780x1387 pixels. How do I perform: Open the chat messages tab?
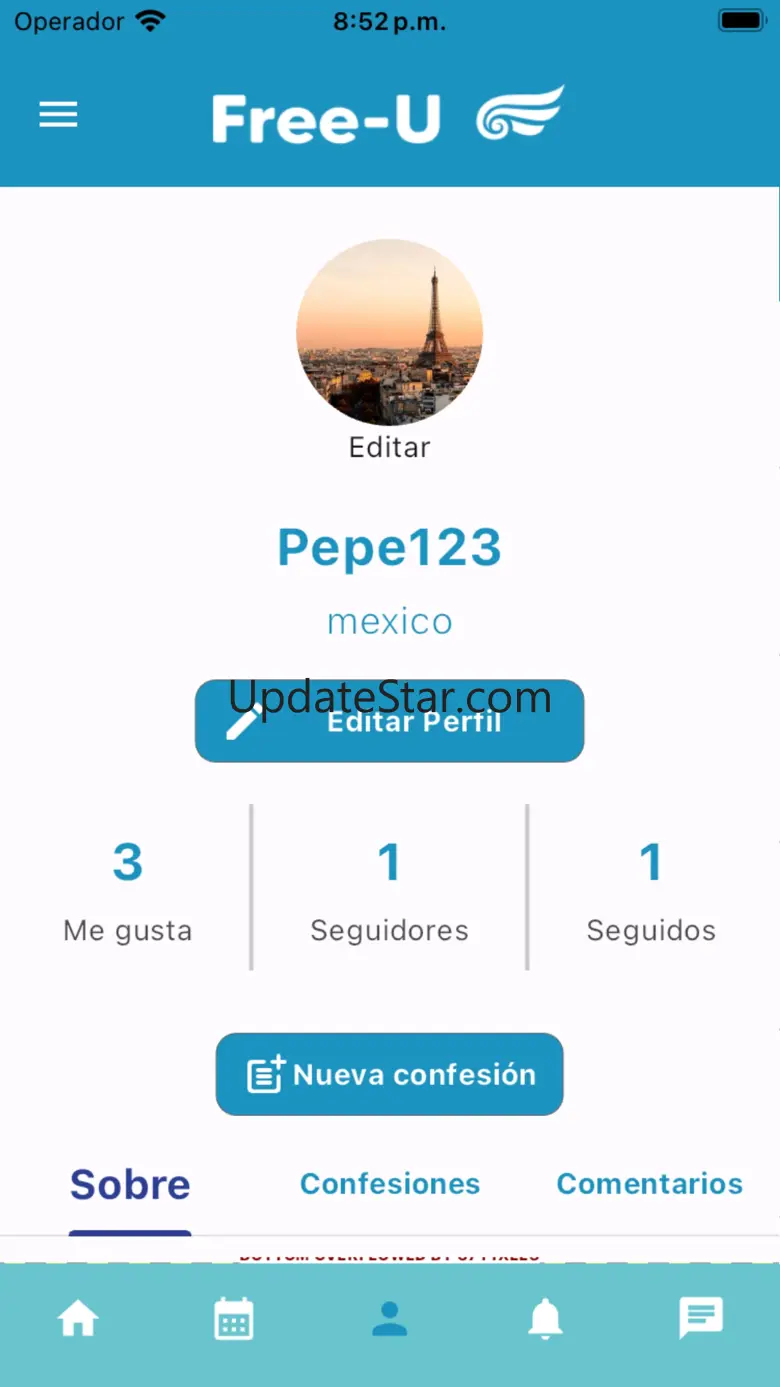[701, 1320]
